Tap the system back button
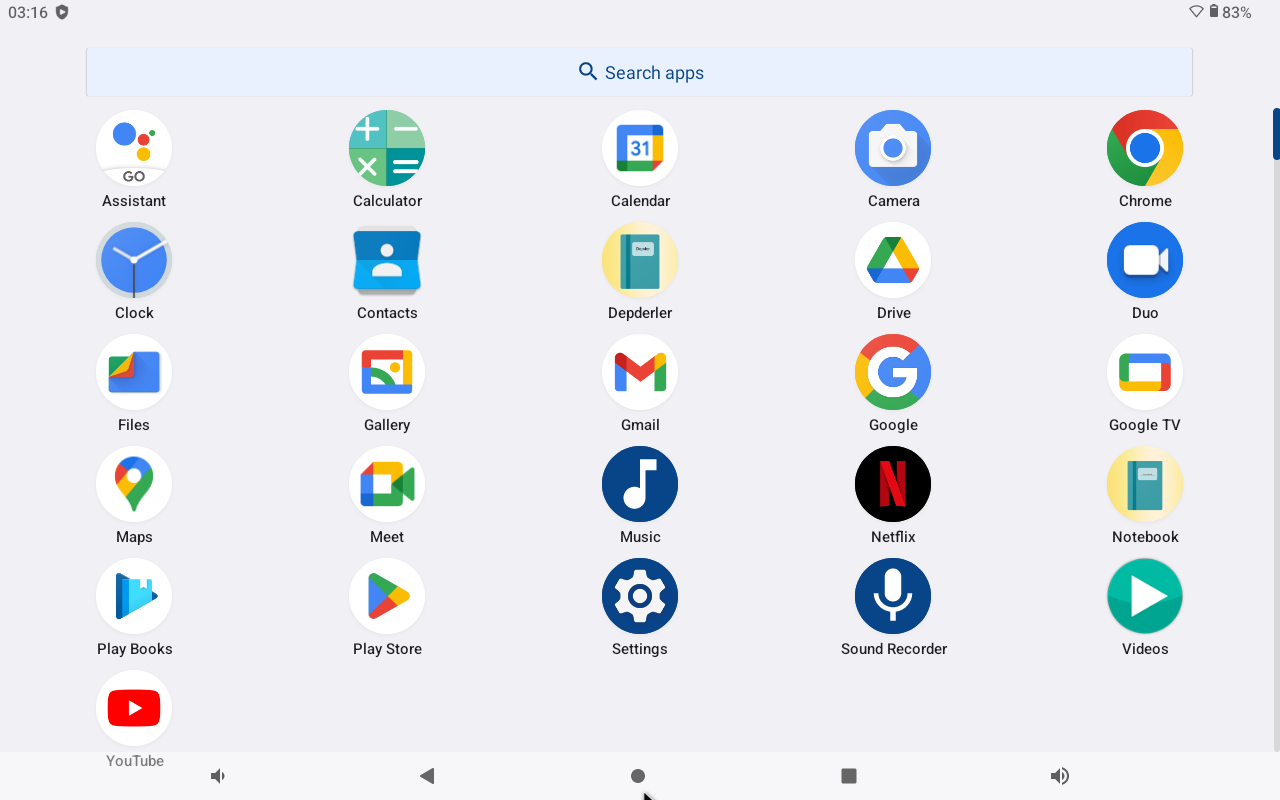The height and width of the screenshot is (800, 1280). [427, 776]
